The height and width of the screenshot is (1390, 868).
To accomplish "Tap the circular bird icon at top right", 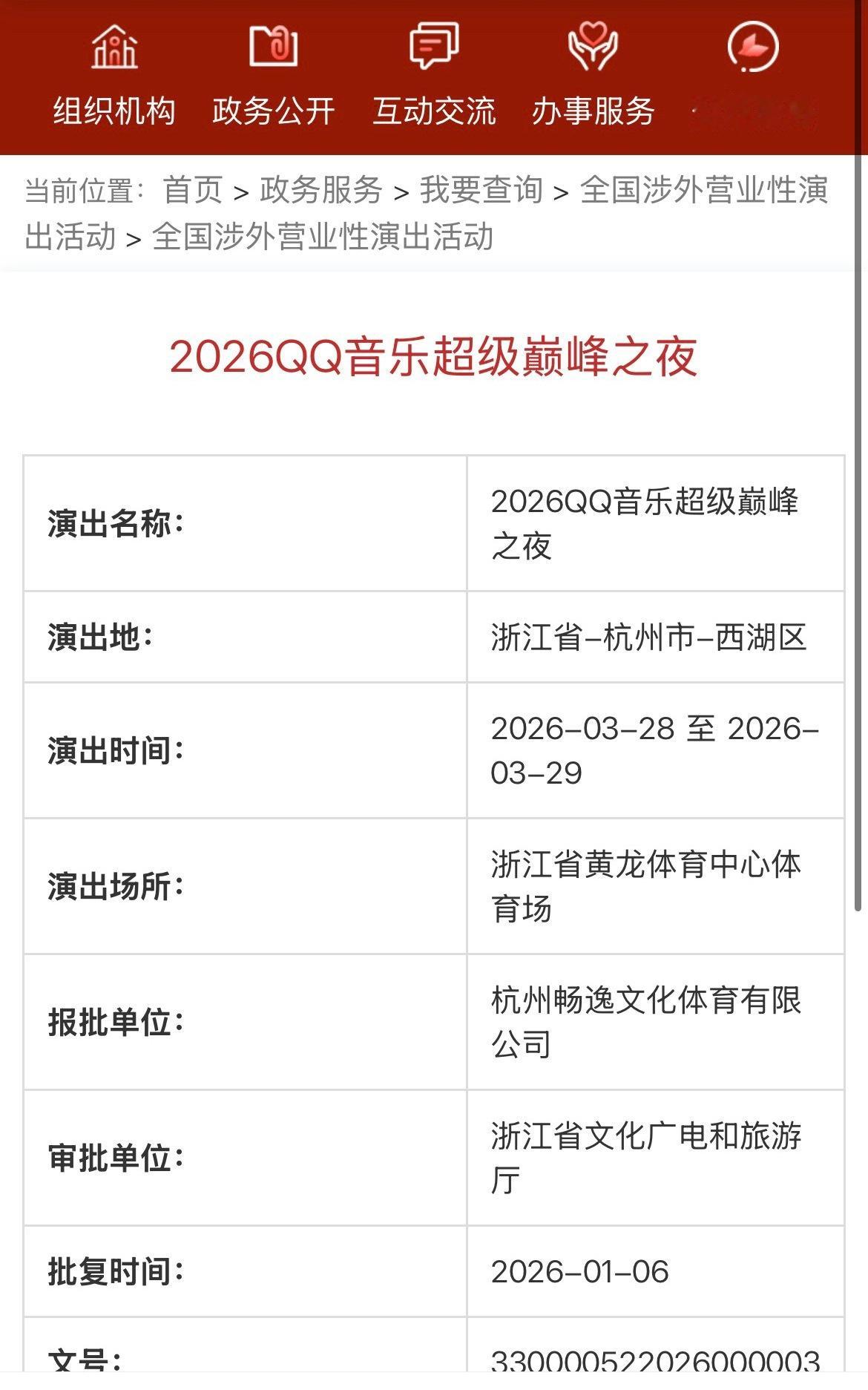I will coord(752,47).
